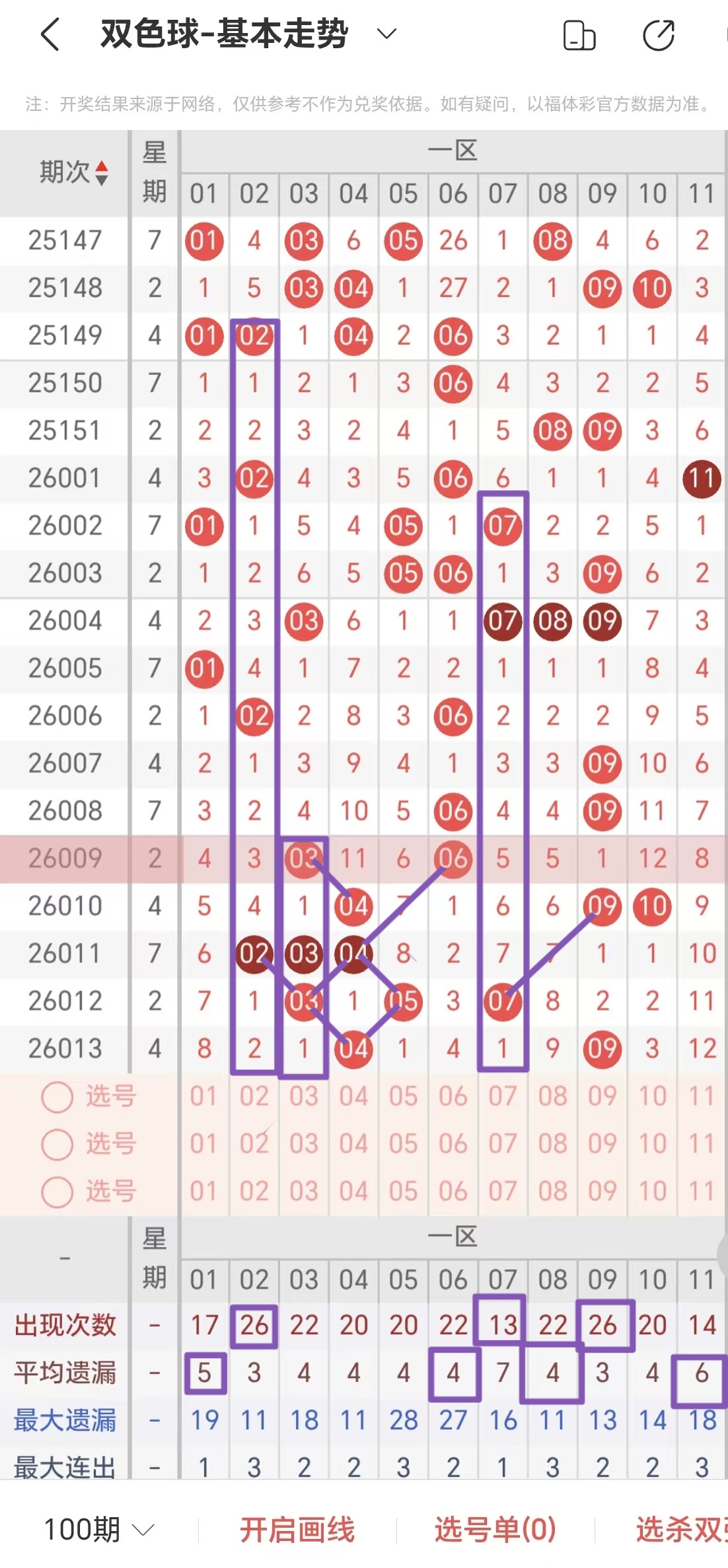Share this trend chart
The height and width of the screenshot is (1568, 728).
(x=659, y=36)
